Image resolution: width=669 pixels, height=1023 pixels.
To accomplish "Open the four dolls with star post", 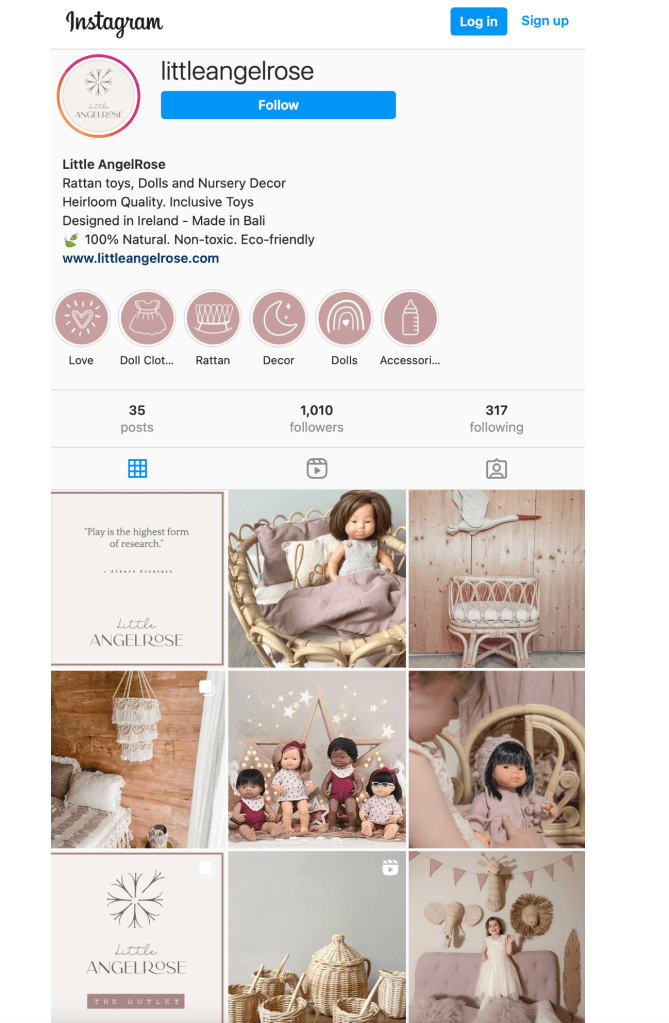I will (x=317, y=758).
